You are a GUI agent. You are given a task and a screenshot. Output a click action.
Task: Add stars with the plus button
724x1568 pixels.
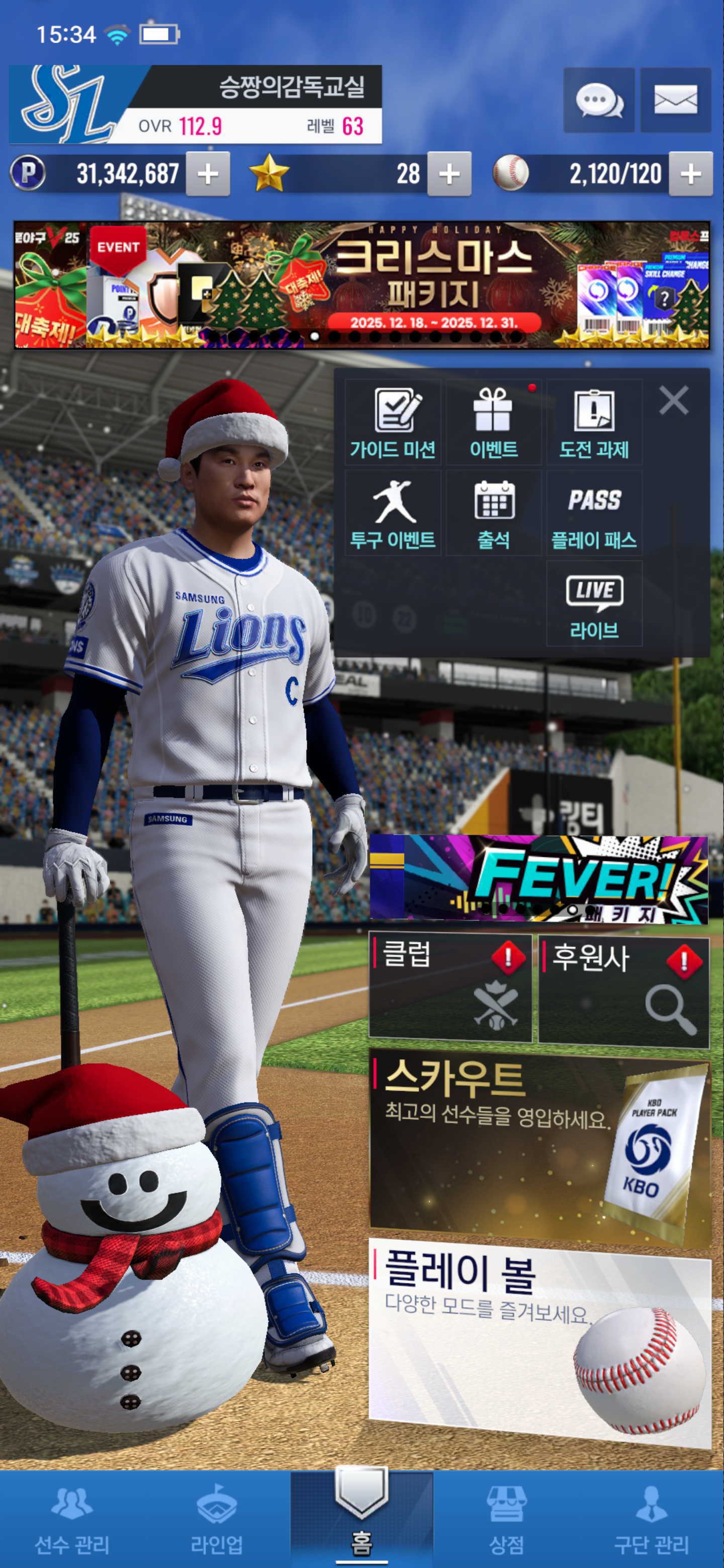tap(449, 174)
